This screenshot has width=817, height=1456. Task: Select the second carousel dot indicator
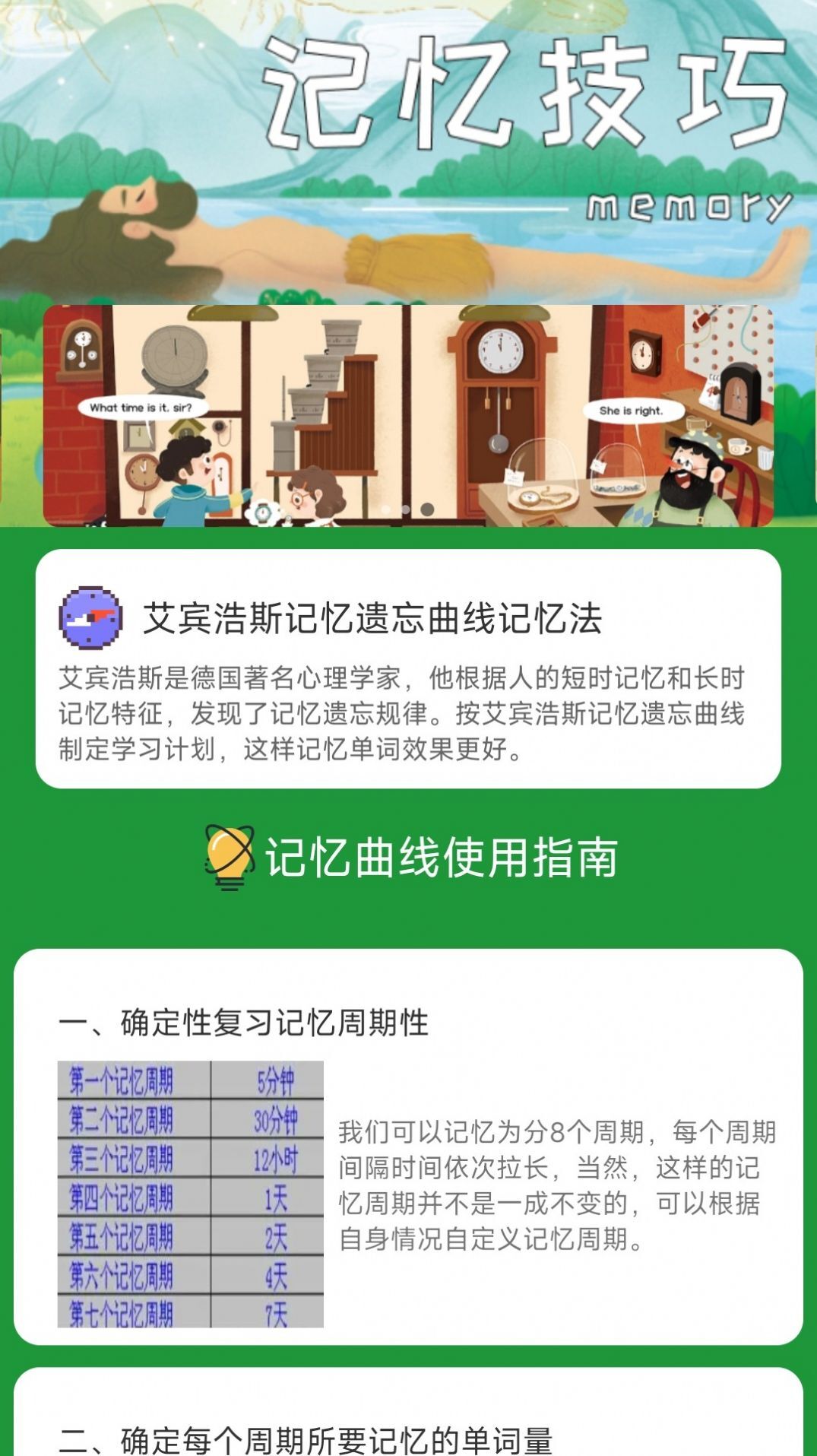tap(406, 508)
